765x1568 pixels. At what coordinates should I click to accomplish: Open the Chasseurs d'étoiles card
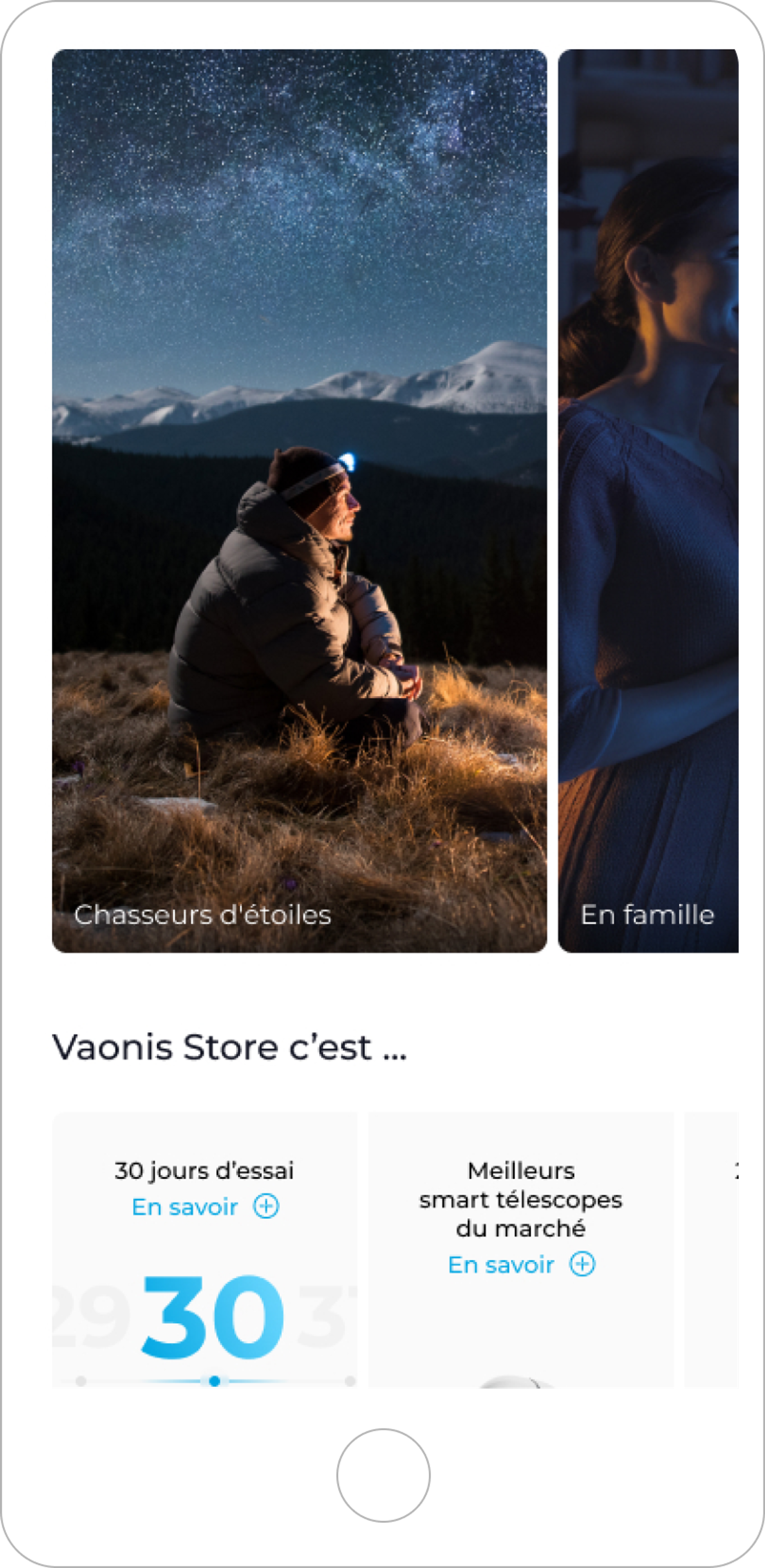coord(299,500)
